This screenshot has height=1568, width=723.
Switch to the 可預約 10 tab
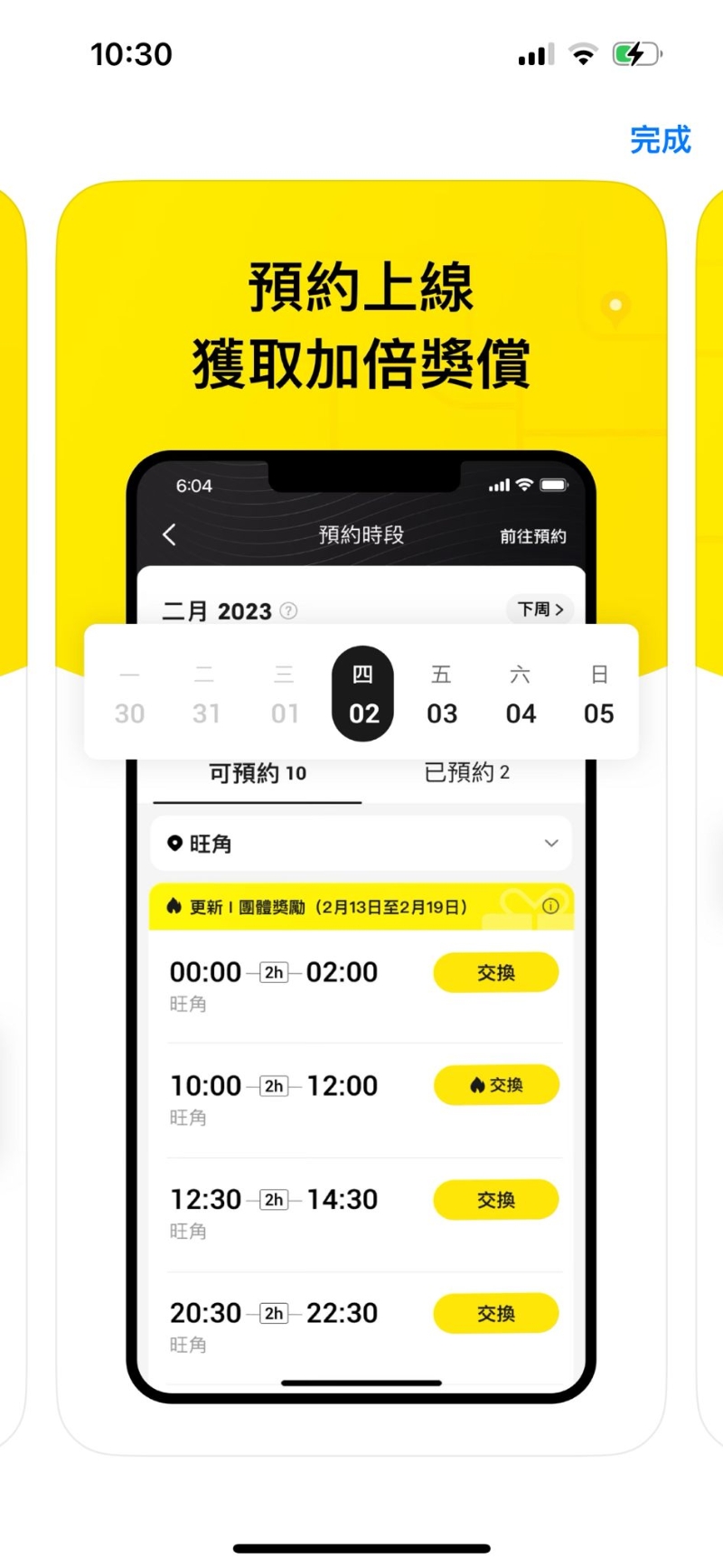(x=258, y=772)
